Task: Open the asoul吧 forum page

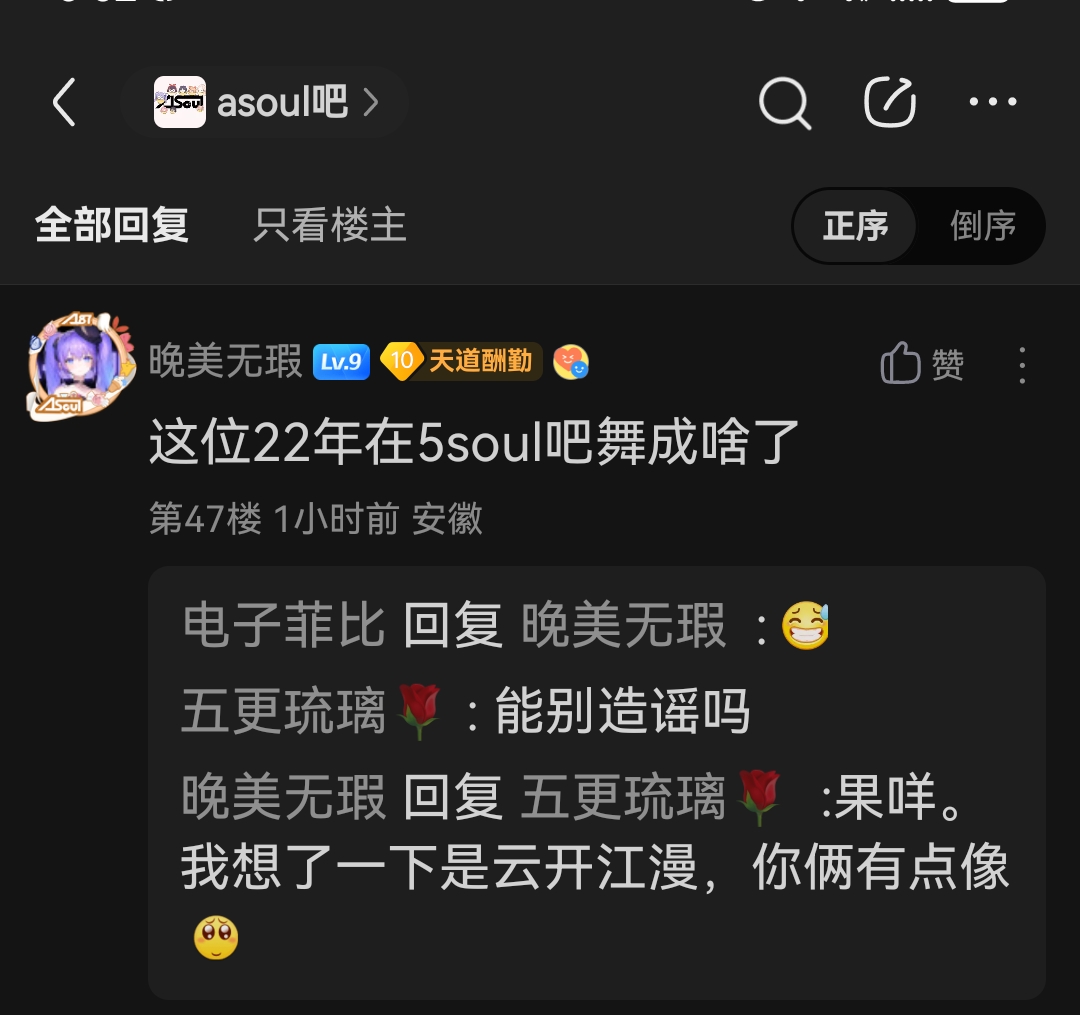Action: (265, 102)
